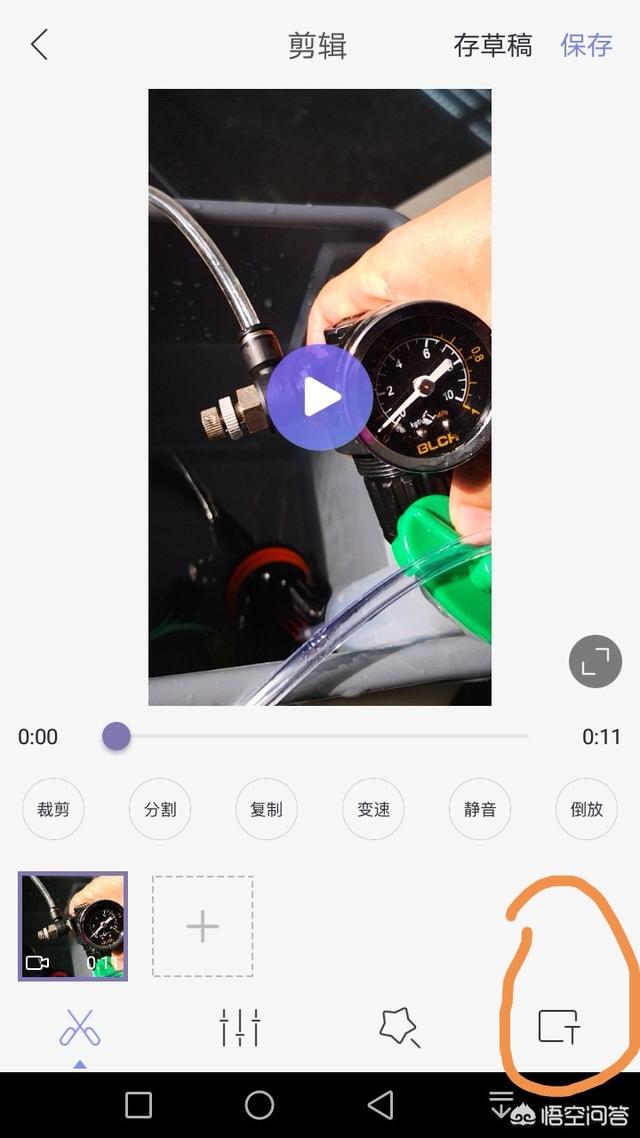
Task: Open the adjustment sliders tab
Action: [240, 1027]
